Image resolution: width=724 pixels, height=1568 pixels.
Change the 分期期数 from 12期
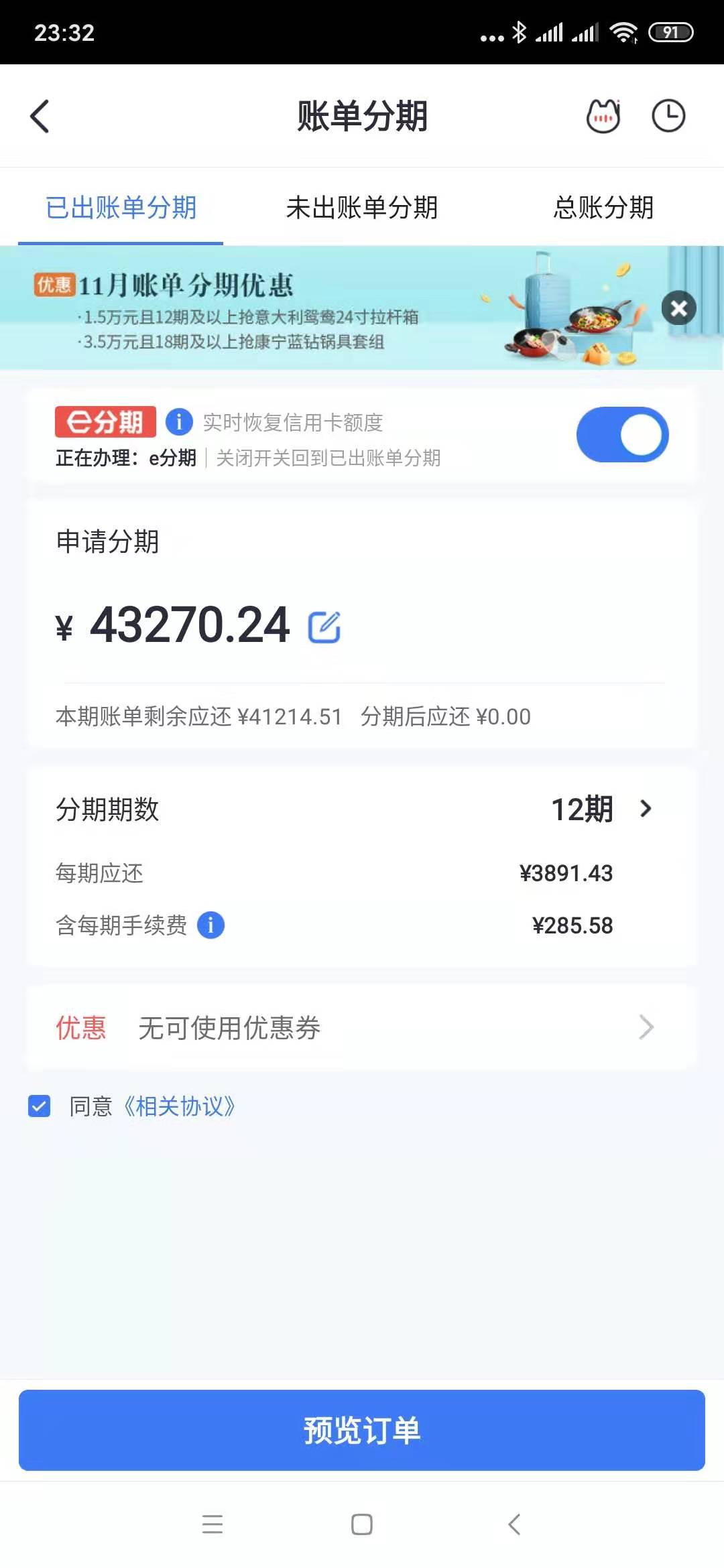tap(600, 809)
